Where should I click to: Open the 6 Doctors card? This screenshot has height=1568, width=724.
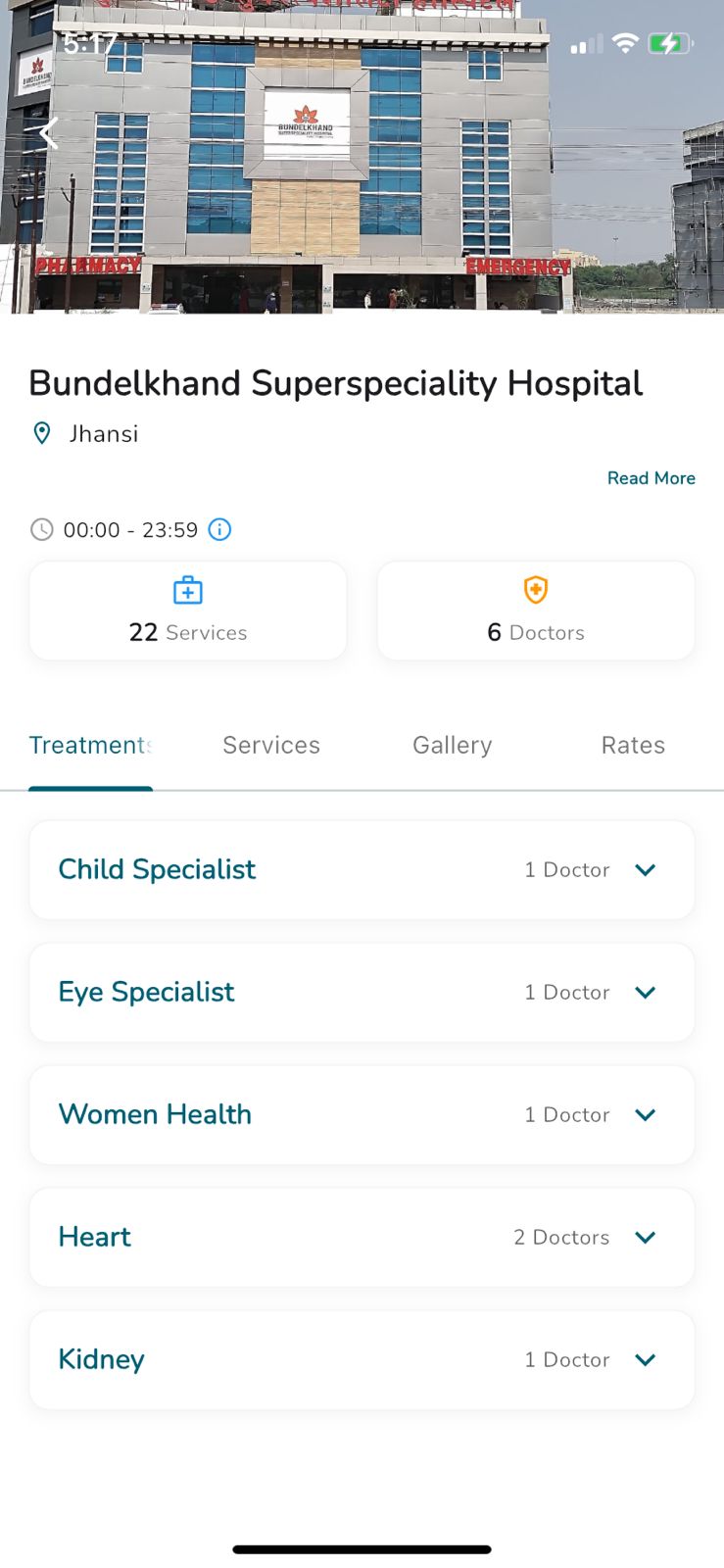(536, 612)
